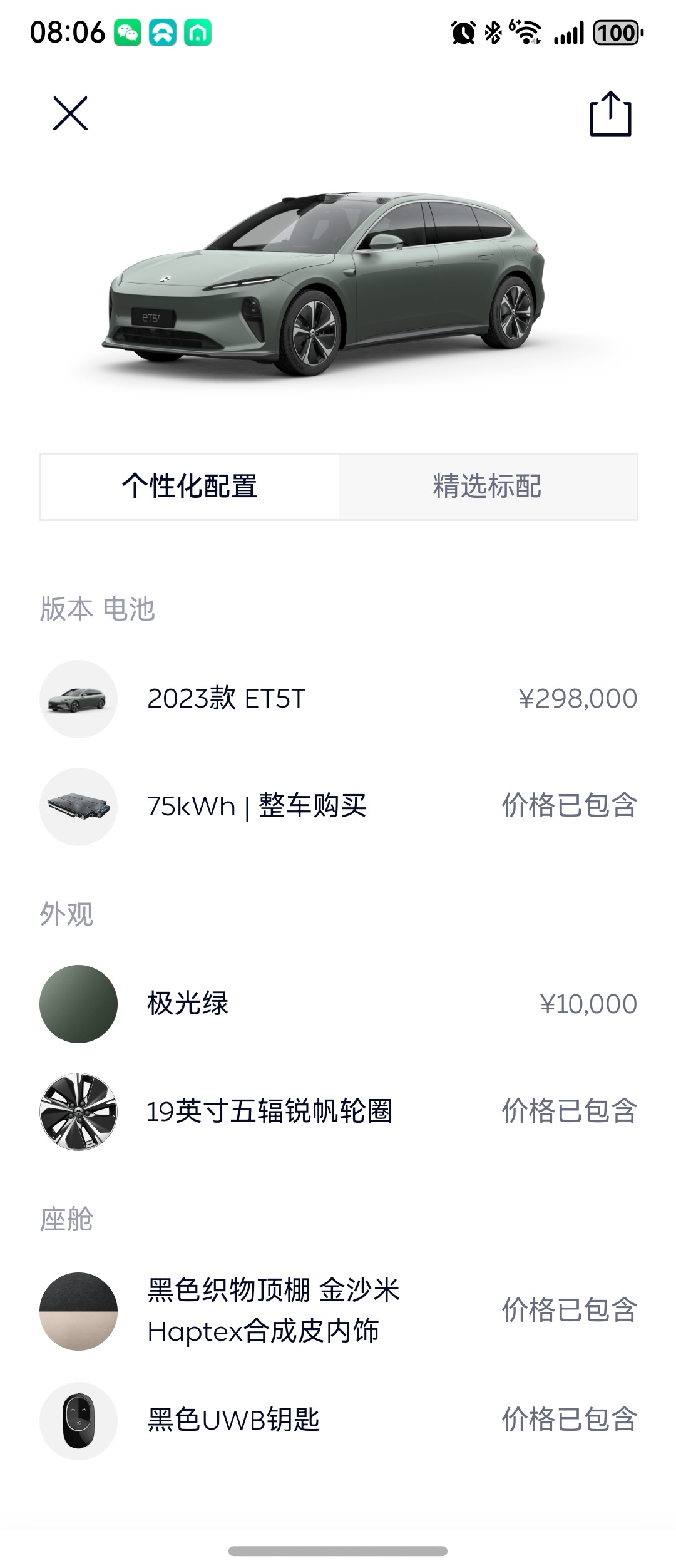Image resolution: width=676 pixels, height=1568 pixels.
Task: Tap the ¥298,000 price label
Action: (579, 699)
